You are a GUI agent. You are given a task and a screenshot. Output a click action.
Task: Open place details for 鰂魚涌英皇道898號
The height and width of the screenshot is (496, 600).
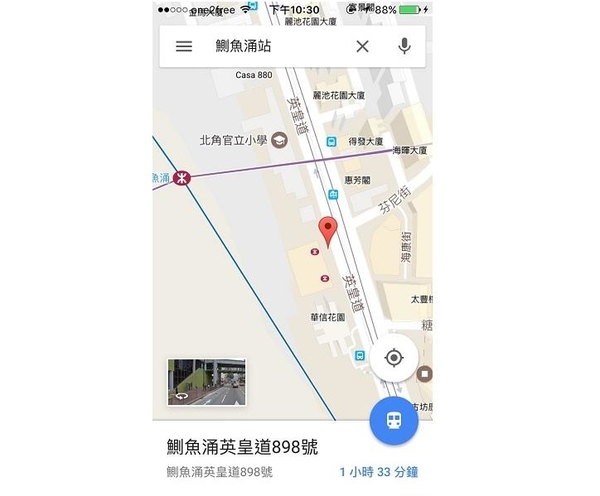pos(242,448)
